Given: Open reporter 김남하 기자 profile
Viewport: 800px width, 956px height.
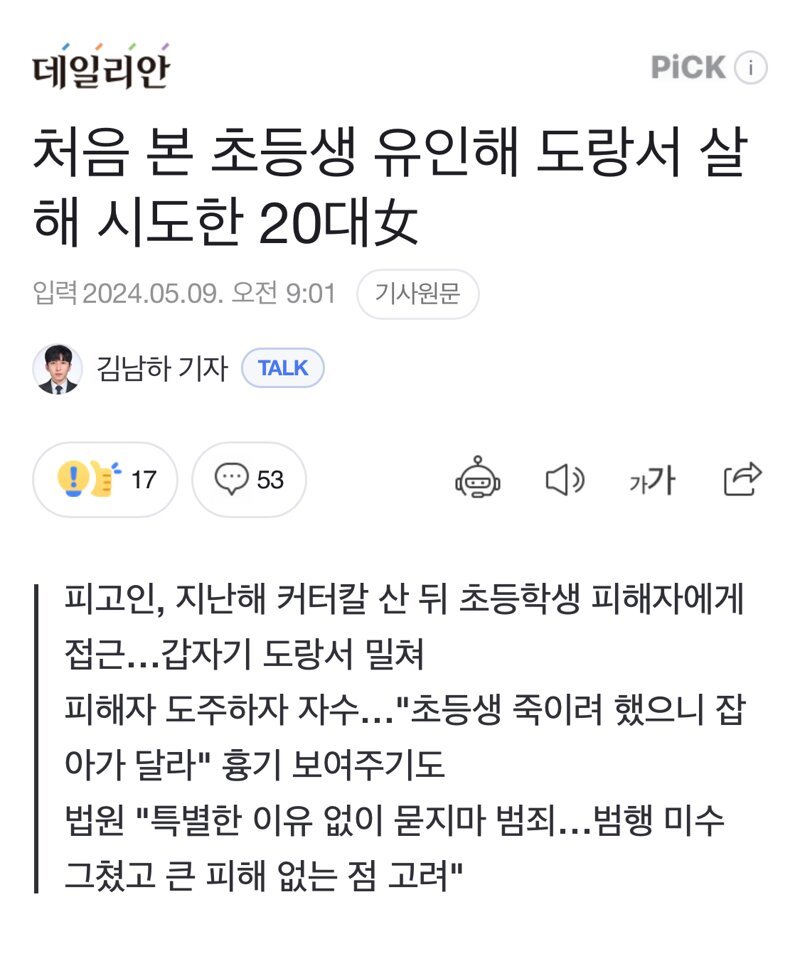Looking at the screenshot, I should tap(162, 368).
